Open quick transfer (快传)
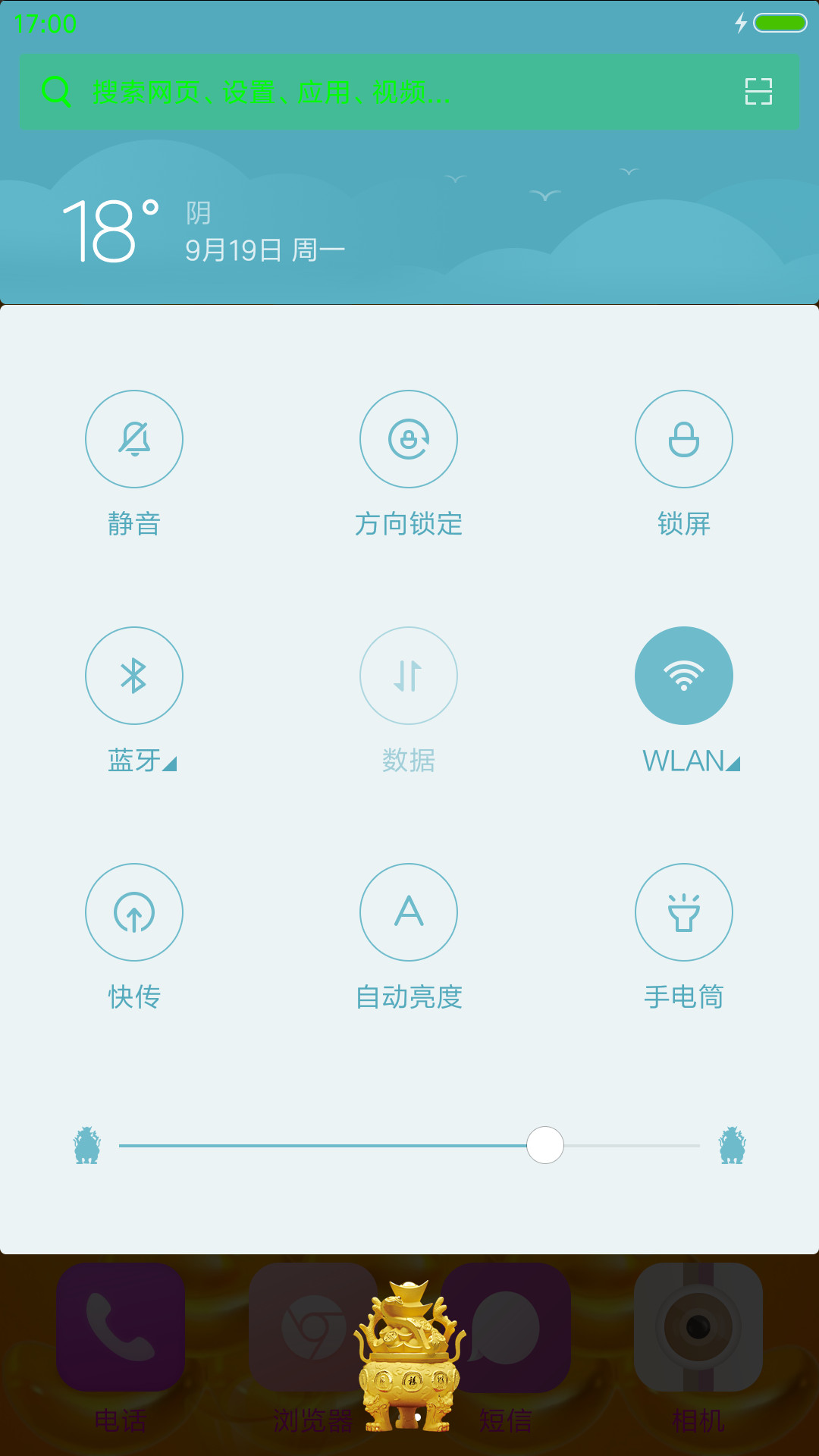819x1456 pixels. coord(134,912)
